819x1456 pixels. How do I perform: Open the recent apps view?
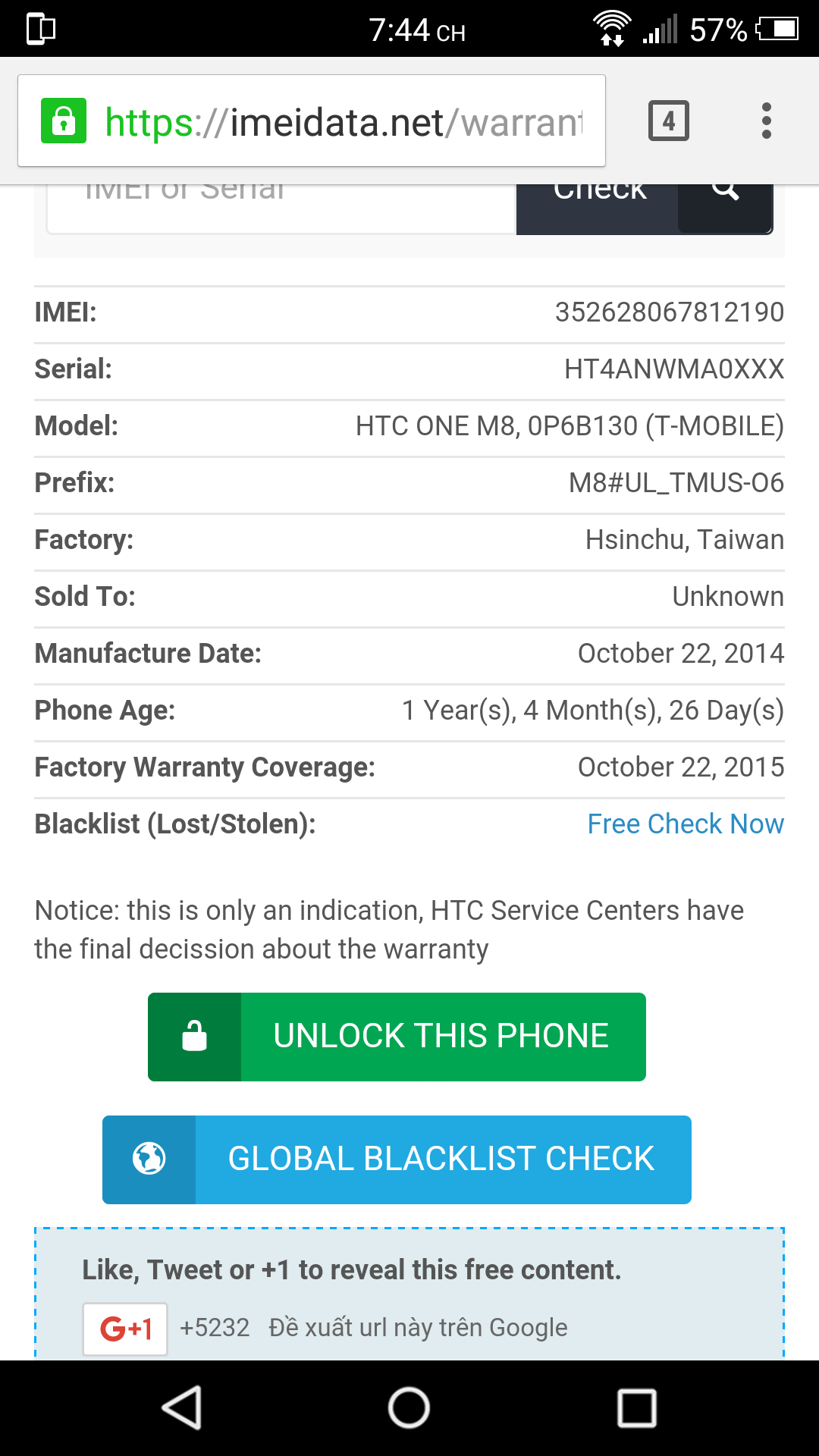[637, 1408]
